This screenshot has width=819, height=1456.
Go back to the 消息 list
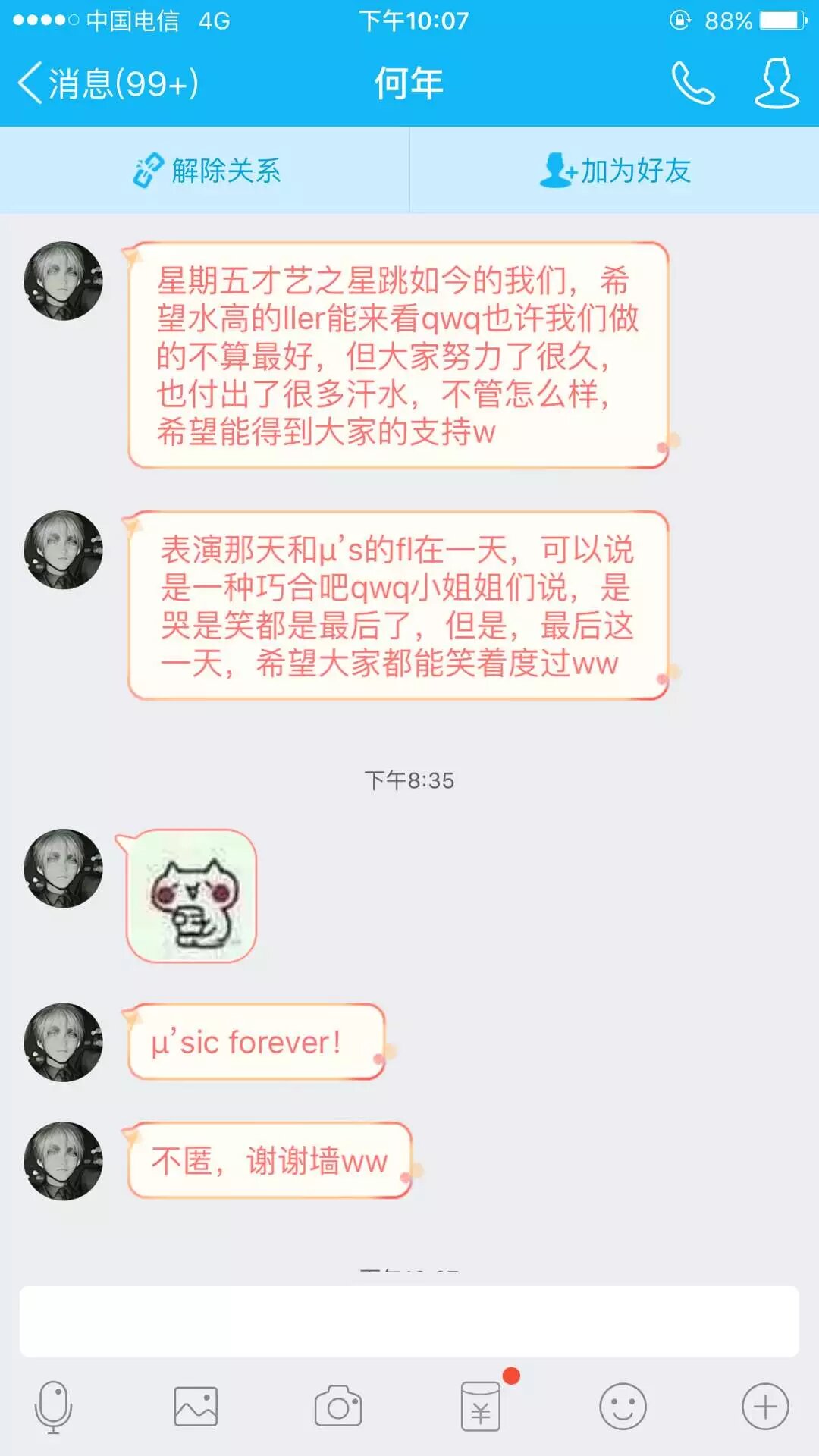pos(106,83)
